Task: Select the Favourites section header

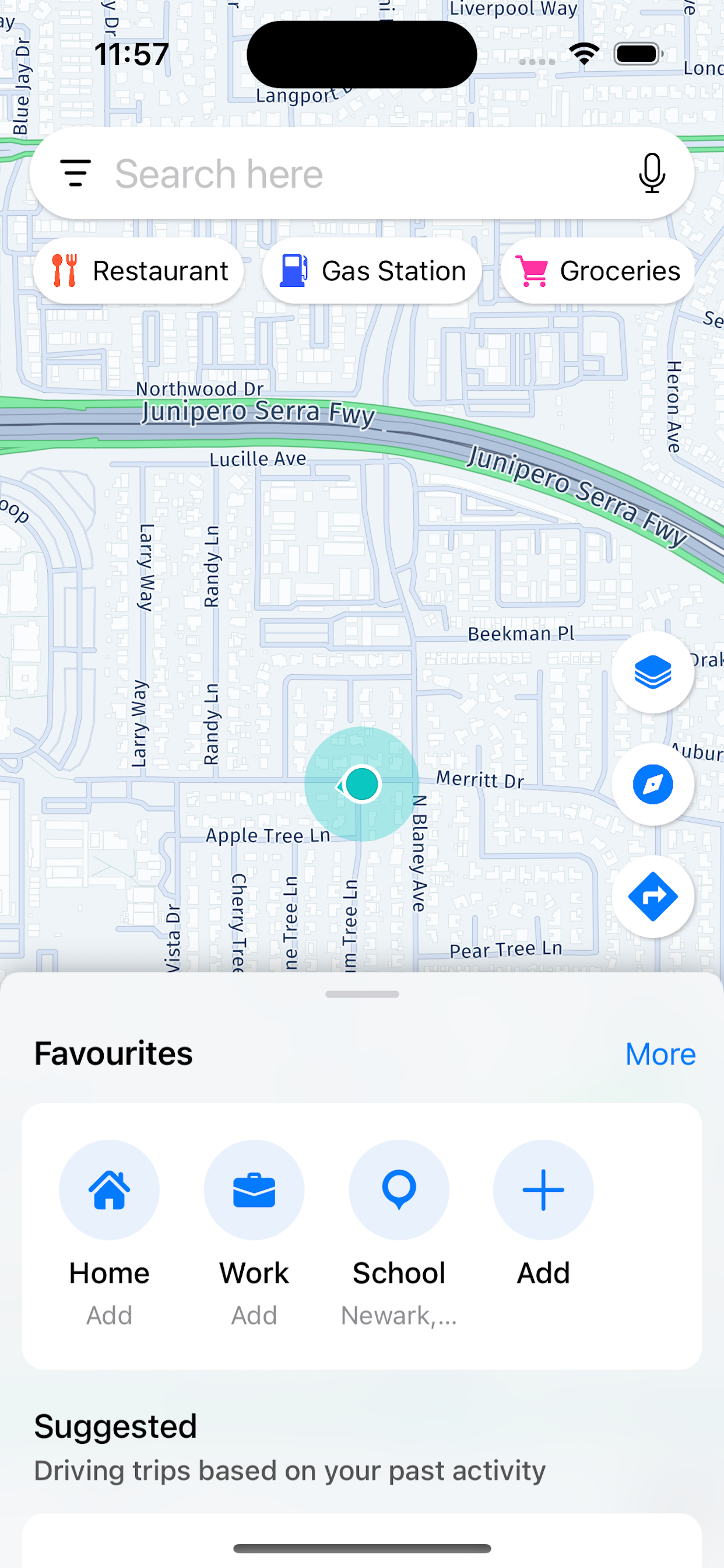Action: pyautogui.click(x=113, y=1053)
